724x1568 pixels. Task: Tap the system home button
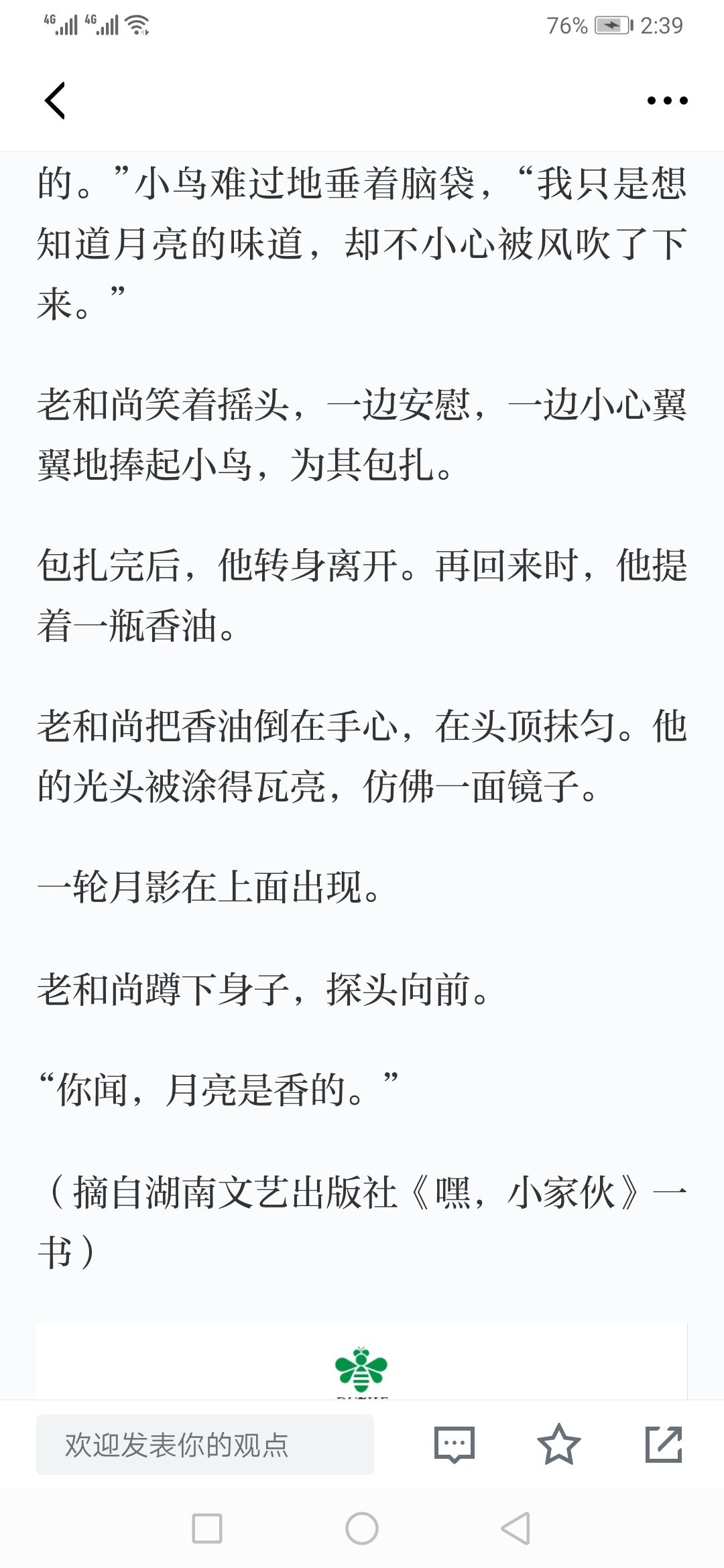362,1529
